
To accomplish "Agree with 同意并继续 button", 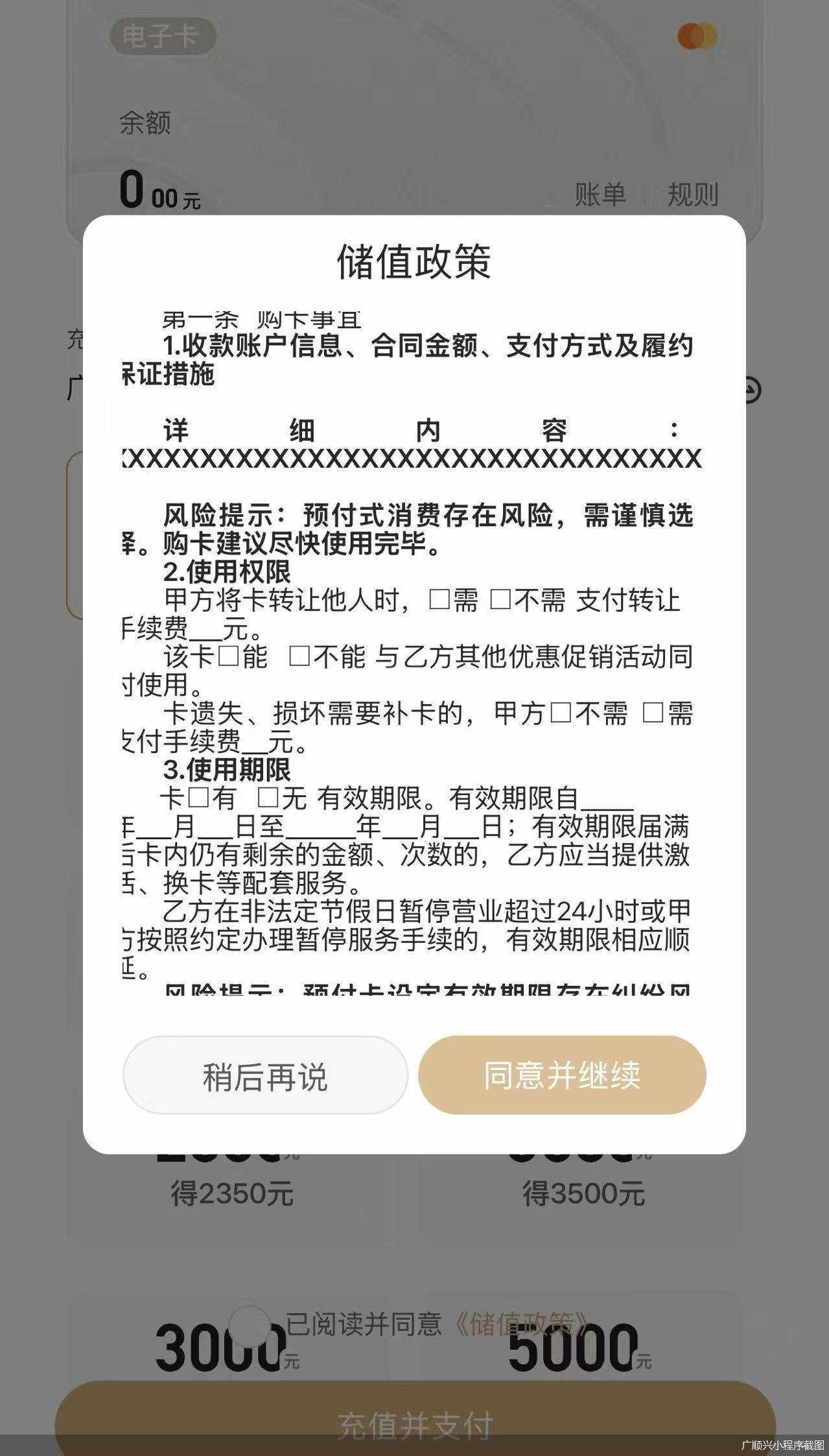I will pyautogui.click(x=562, y=1076).
